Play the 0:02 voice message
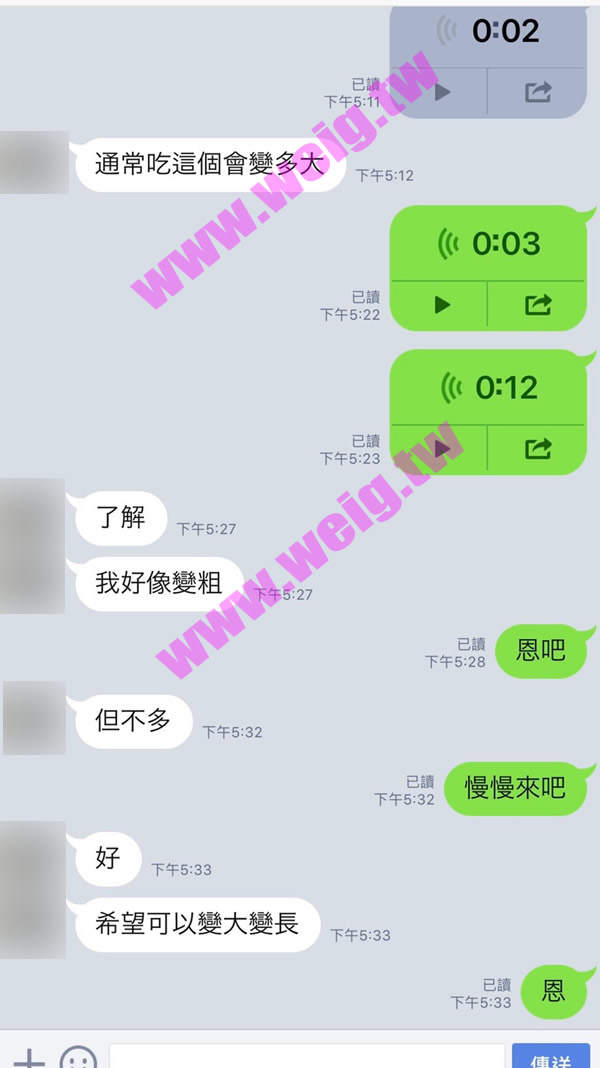The height and width of the screenshot is (1068, 600). point(442,92)
